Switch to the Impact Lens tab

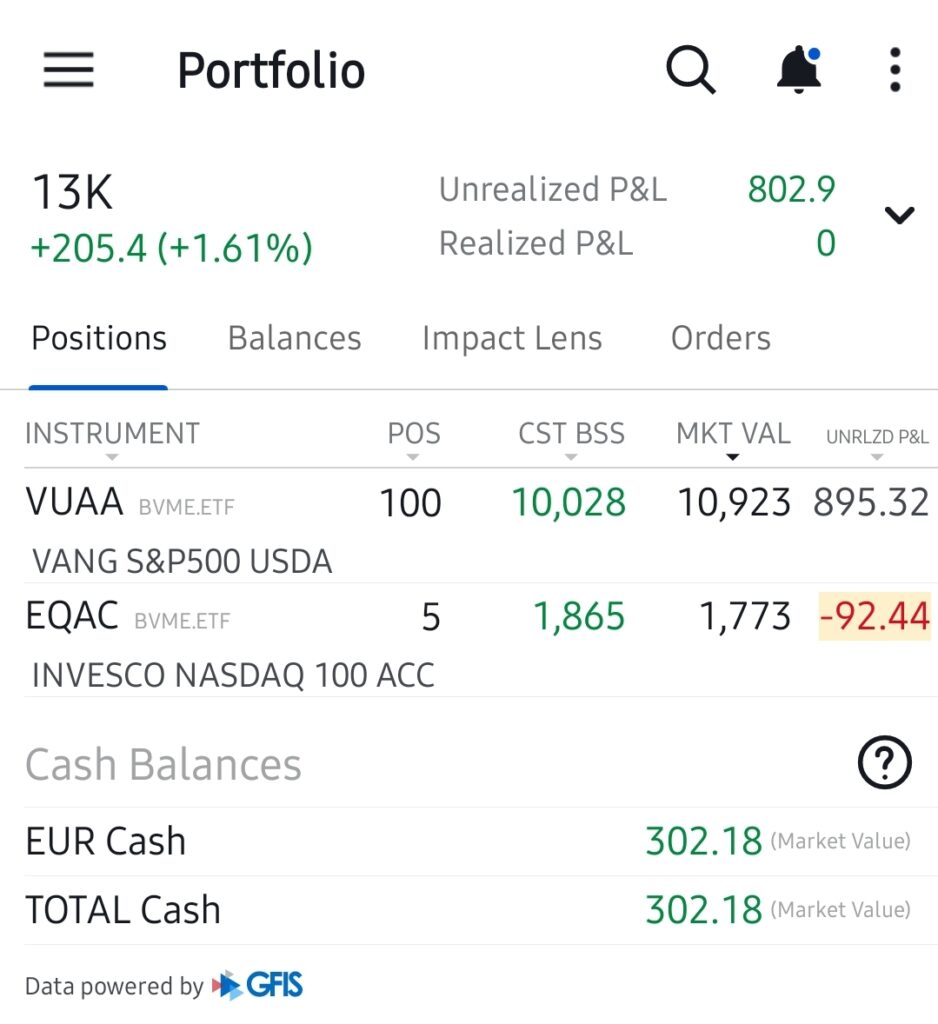512,339
